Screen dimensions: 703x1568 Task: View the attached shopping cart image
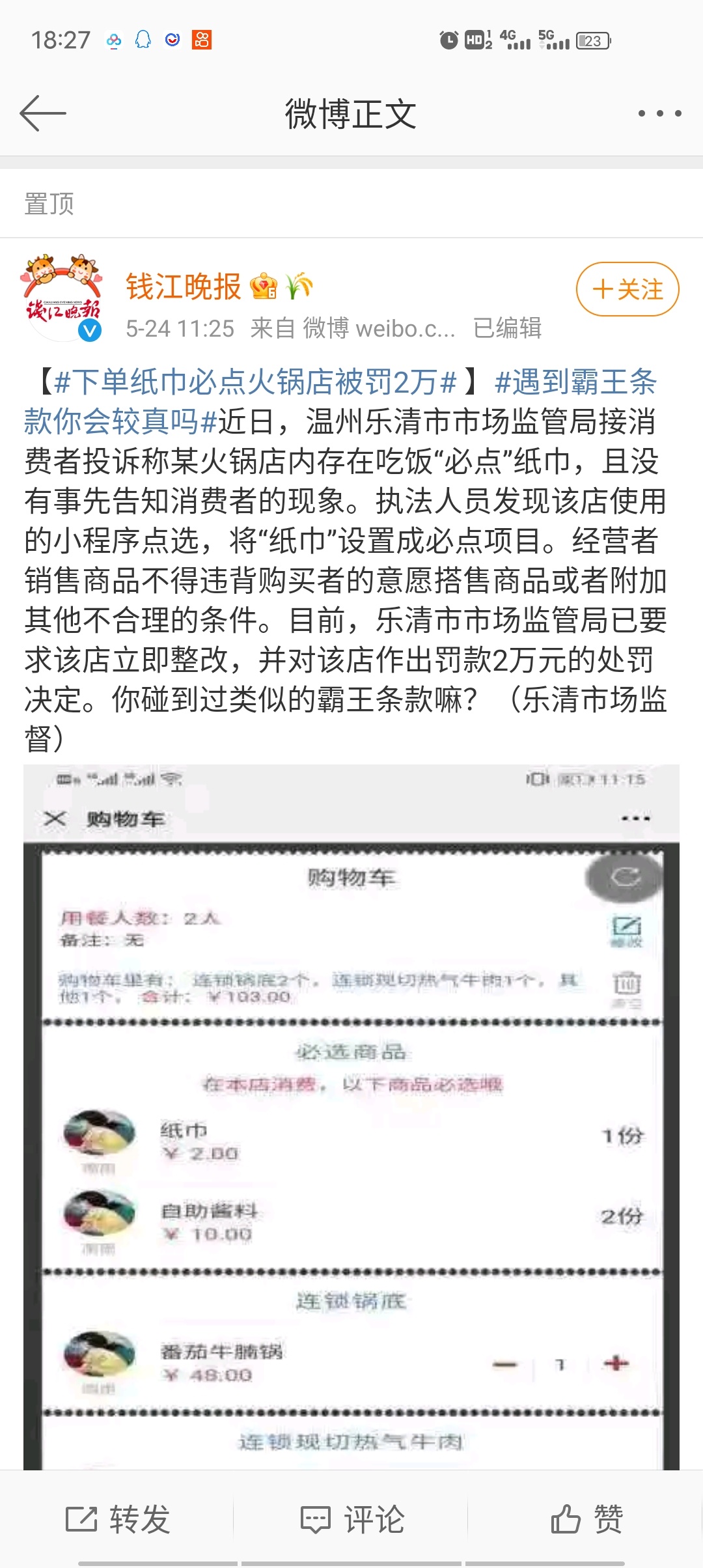pyautogui.click(x=351, y=1116)
